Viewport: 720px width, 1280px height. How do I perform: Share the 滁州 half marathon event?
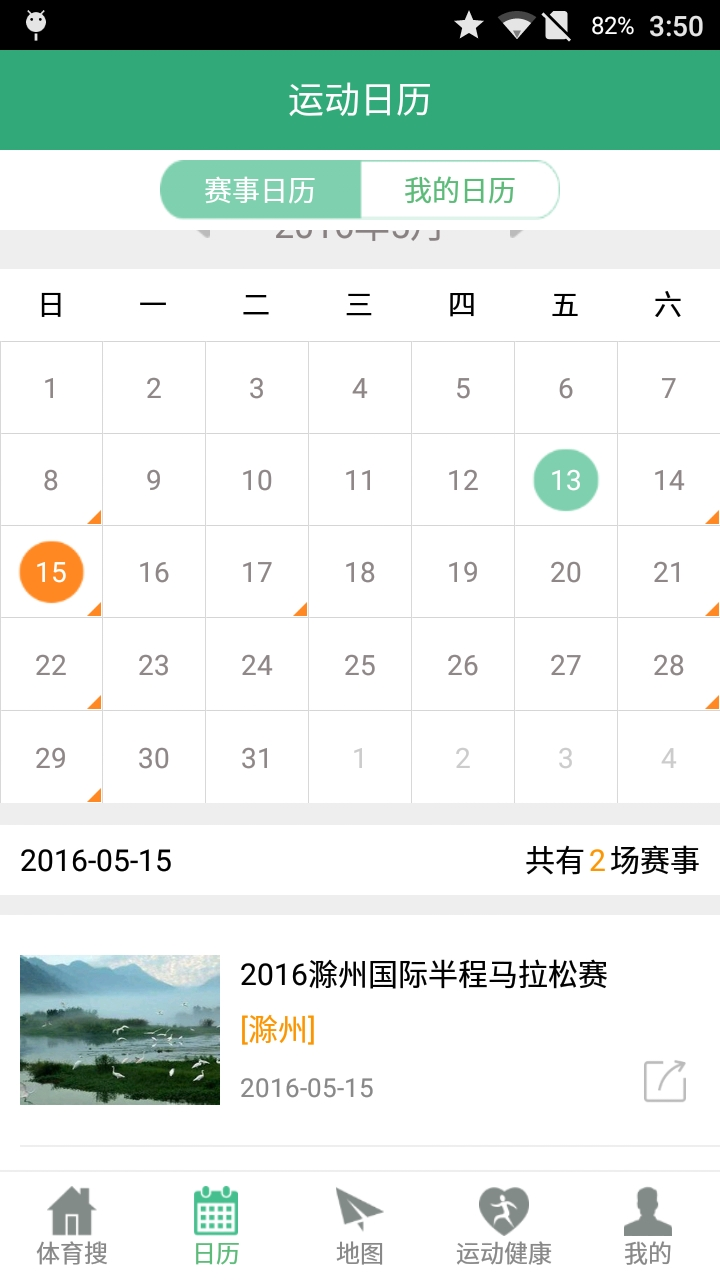tap(665, 1081)
